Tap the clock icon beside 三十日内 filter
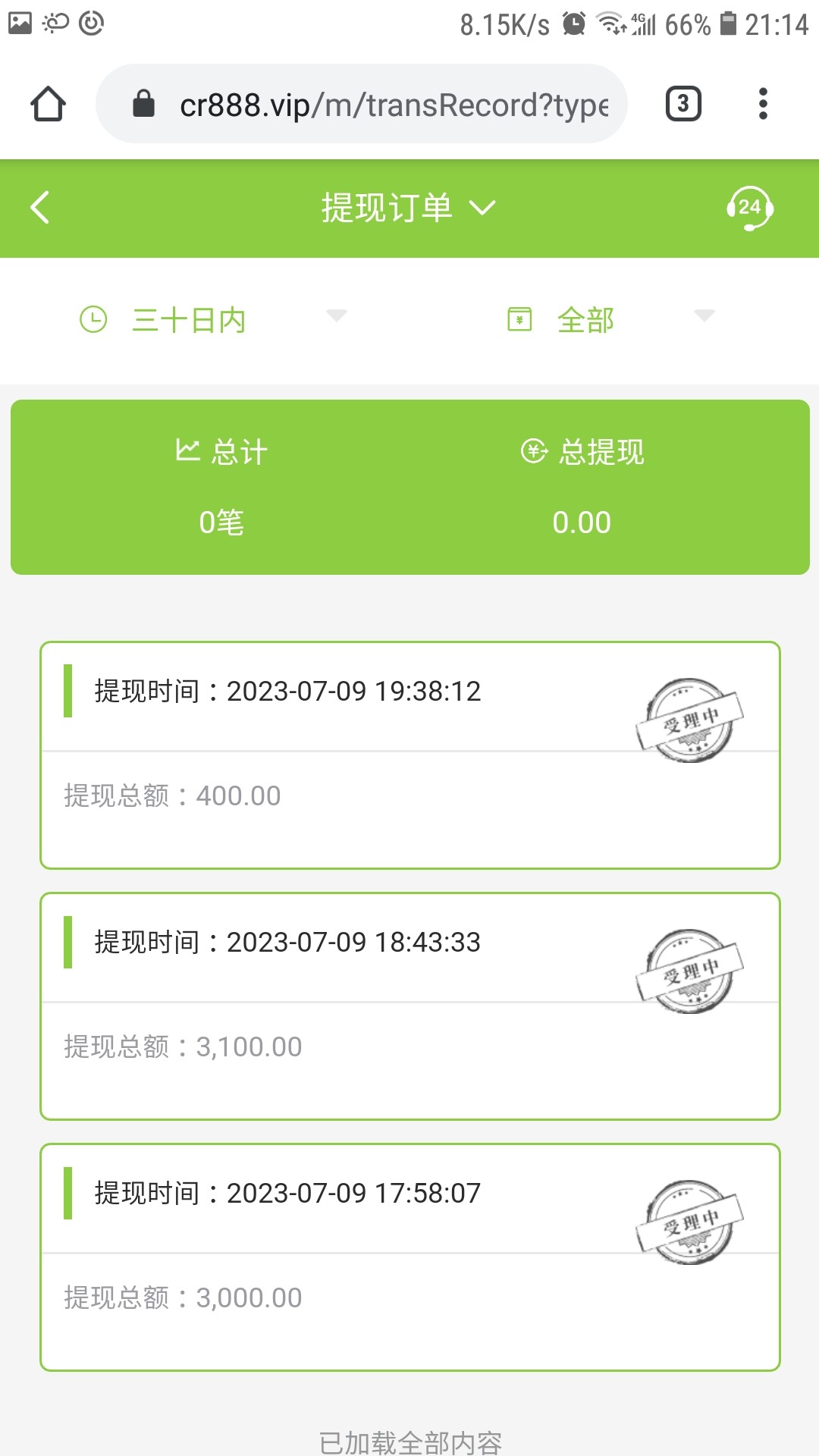The image size is (819, 1456). coord(94,319)
